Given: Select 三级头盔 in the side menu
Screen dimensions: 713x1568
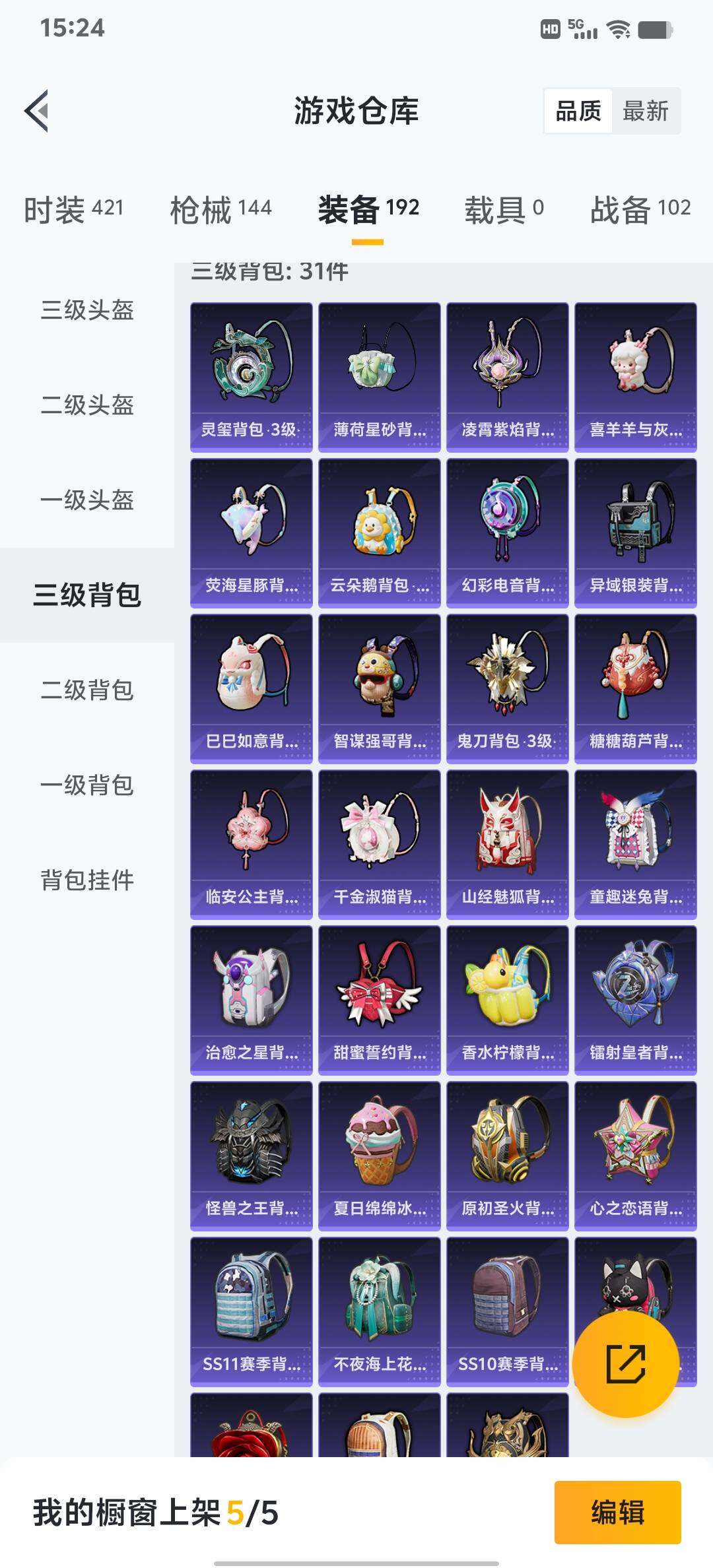Looking at the screenshot, I should 87,310.
